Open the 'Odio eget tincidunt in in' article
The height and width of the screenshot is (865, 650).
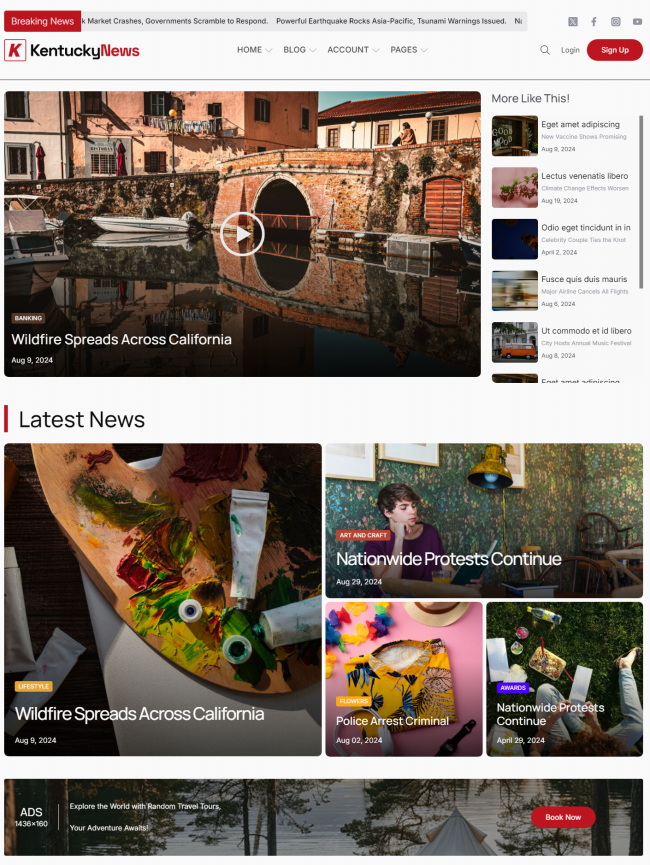[585, 228]
